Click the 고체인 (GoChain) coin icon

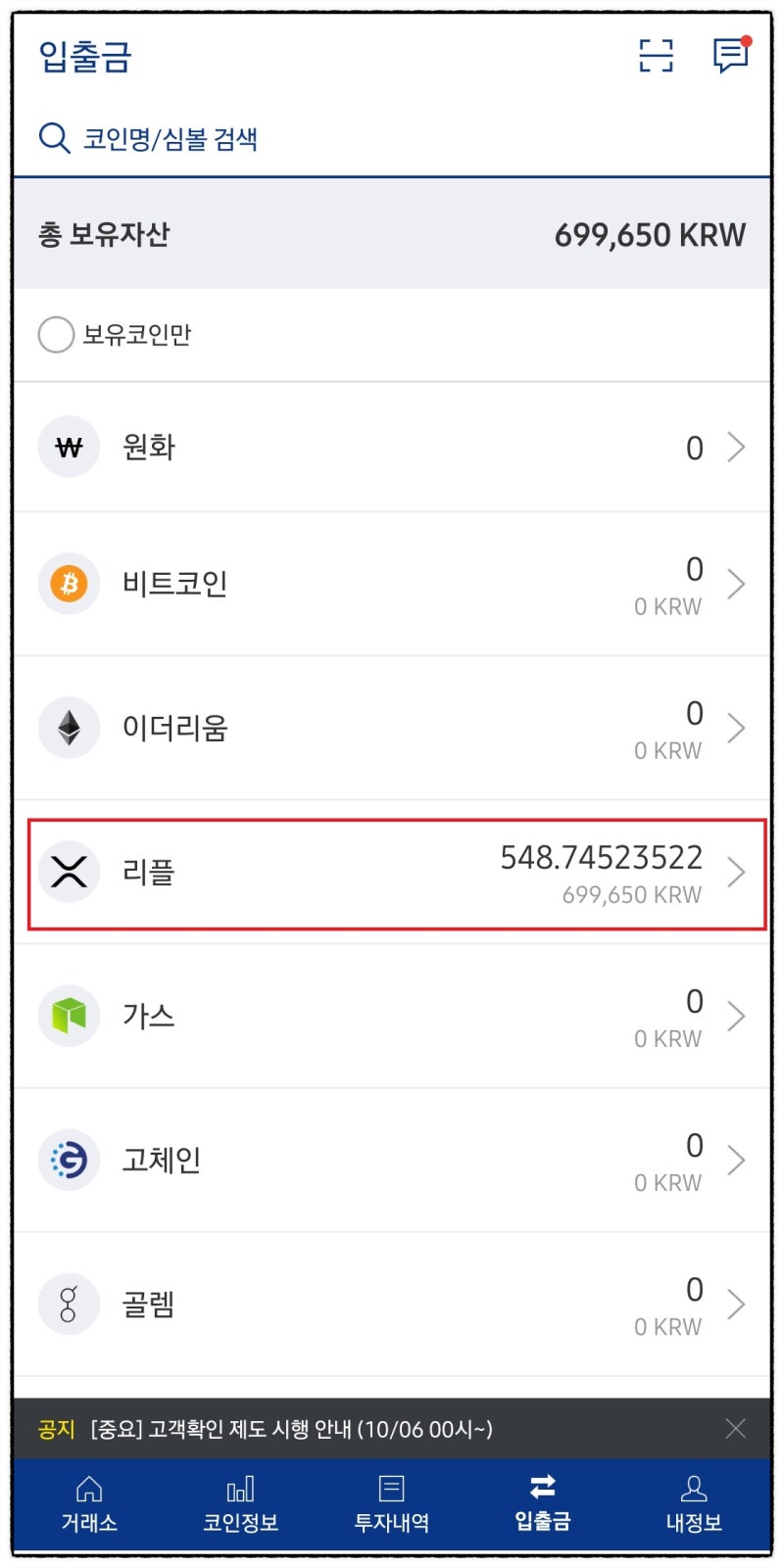click(69, 1160)
